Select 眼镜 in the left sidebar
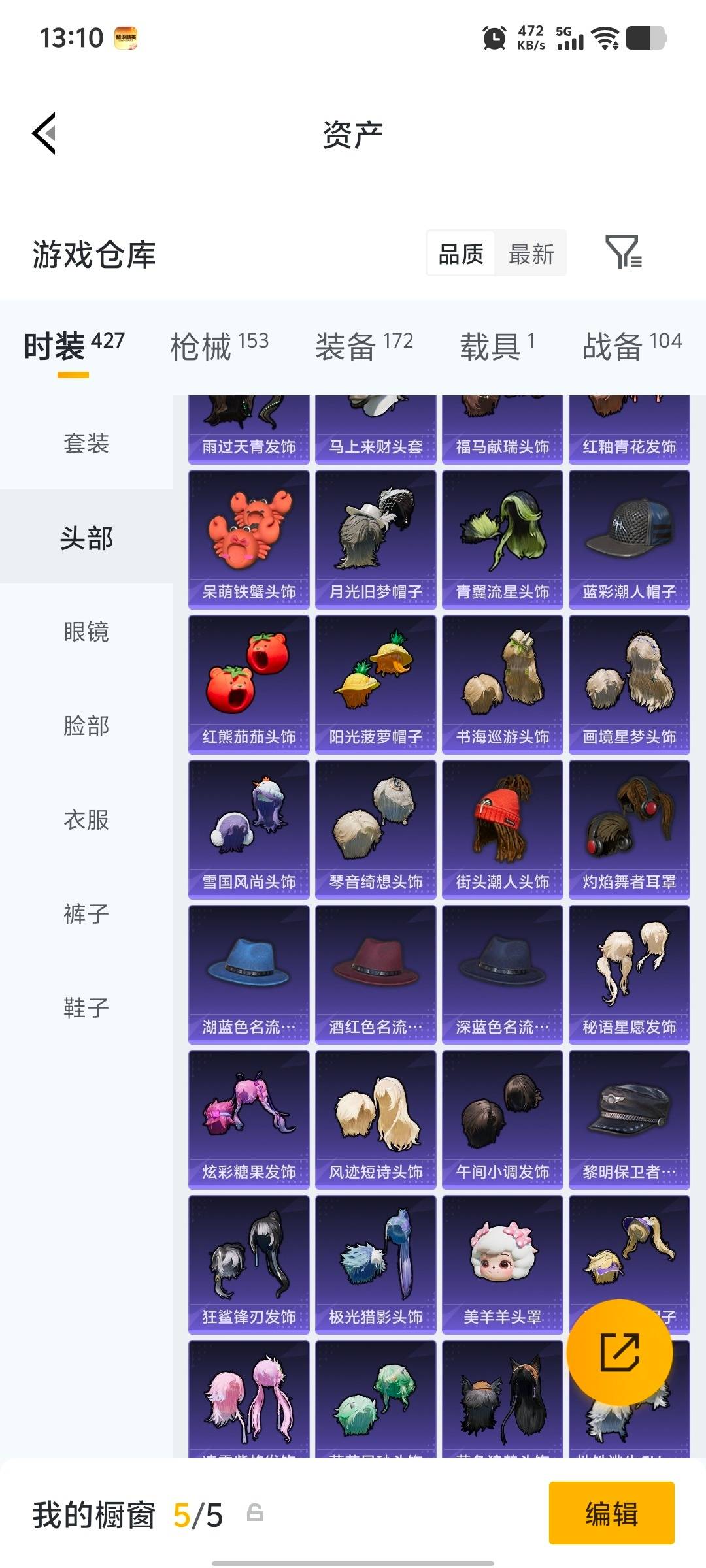This screenshot has height=1568, width=706. (88, 632)
